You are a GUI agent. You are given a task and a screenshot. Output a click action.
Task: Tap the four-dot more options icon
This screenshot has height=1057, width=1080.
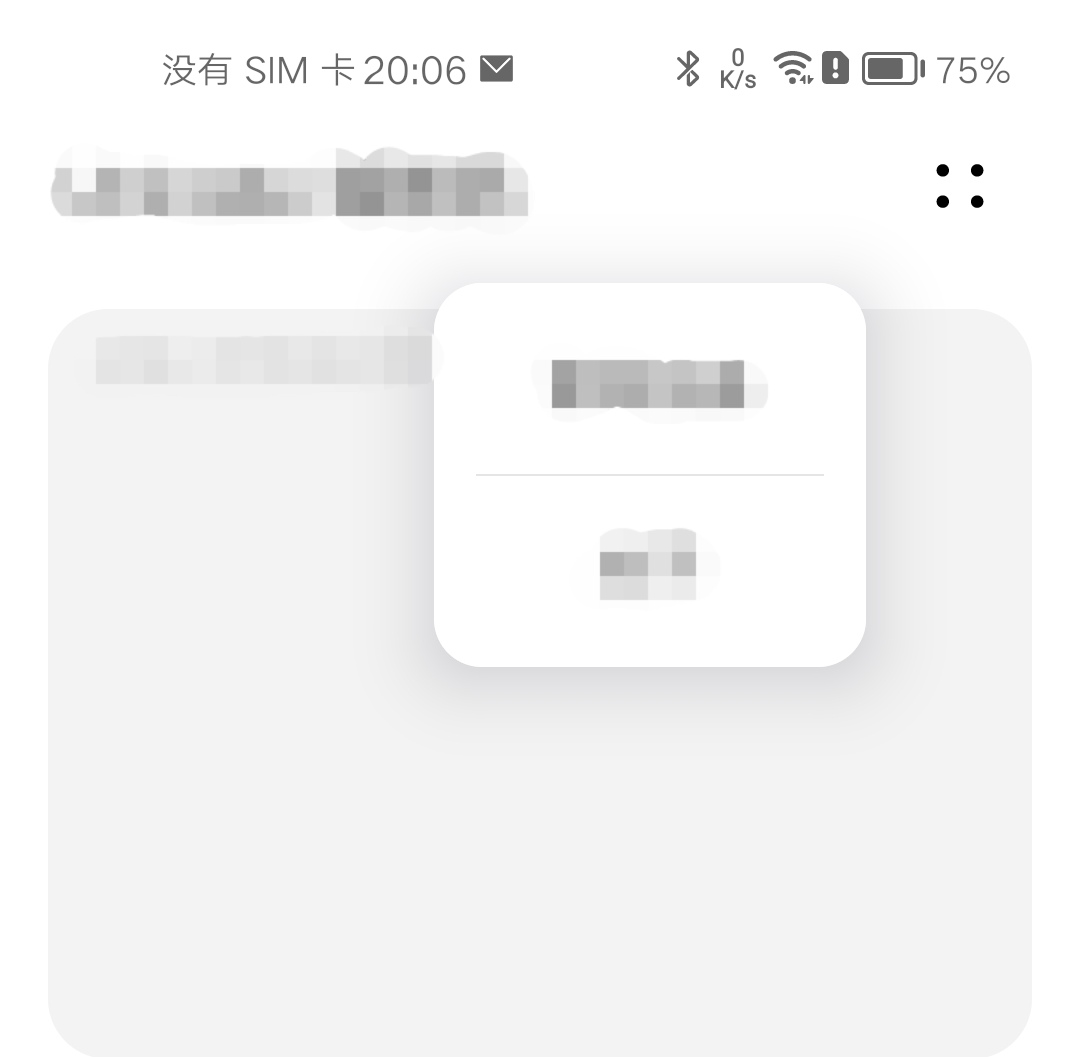tap(959, 186)
